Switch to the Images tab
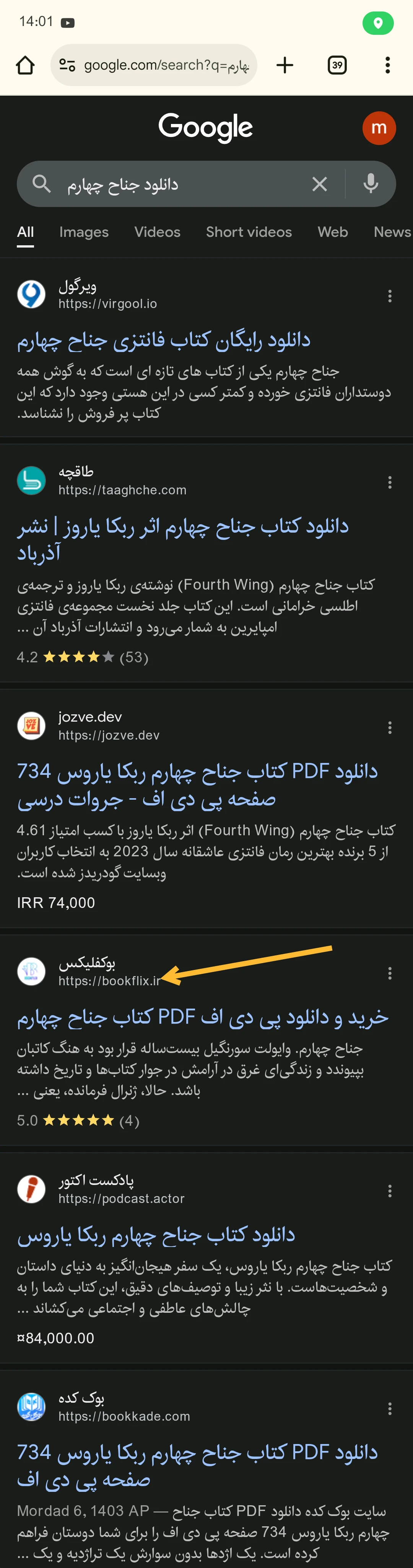Viewport: 413px width, 1568px height. pos(84,232)
